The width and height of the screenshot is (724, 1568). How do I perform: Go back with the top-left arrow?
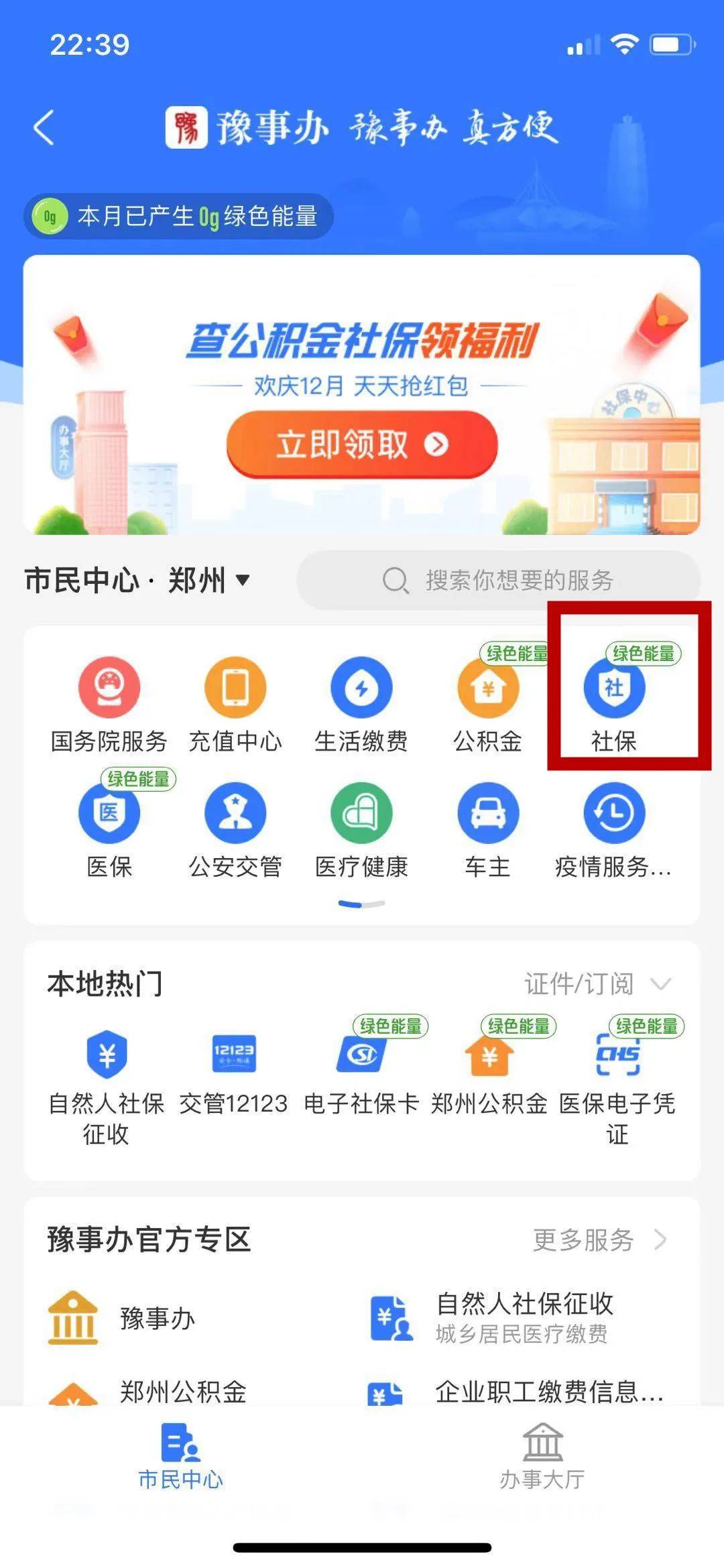44,127
